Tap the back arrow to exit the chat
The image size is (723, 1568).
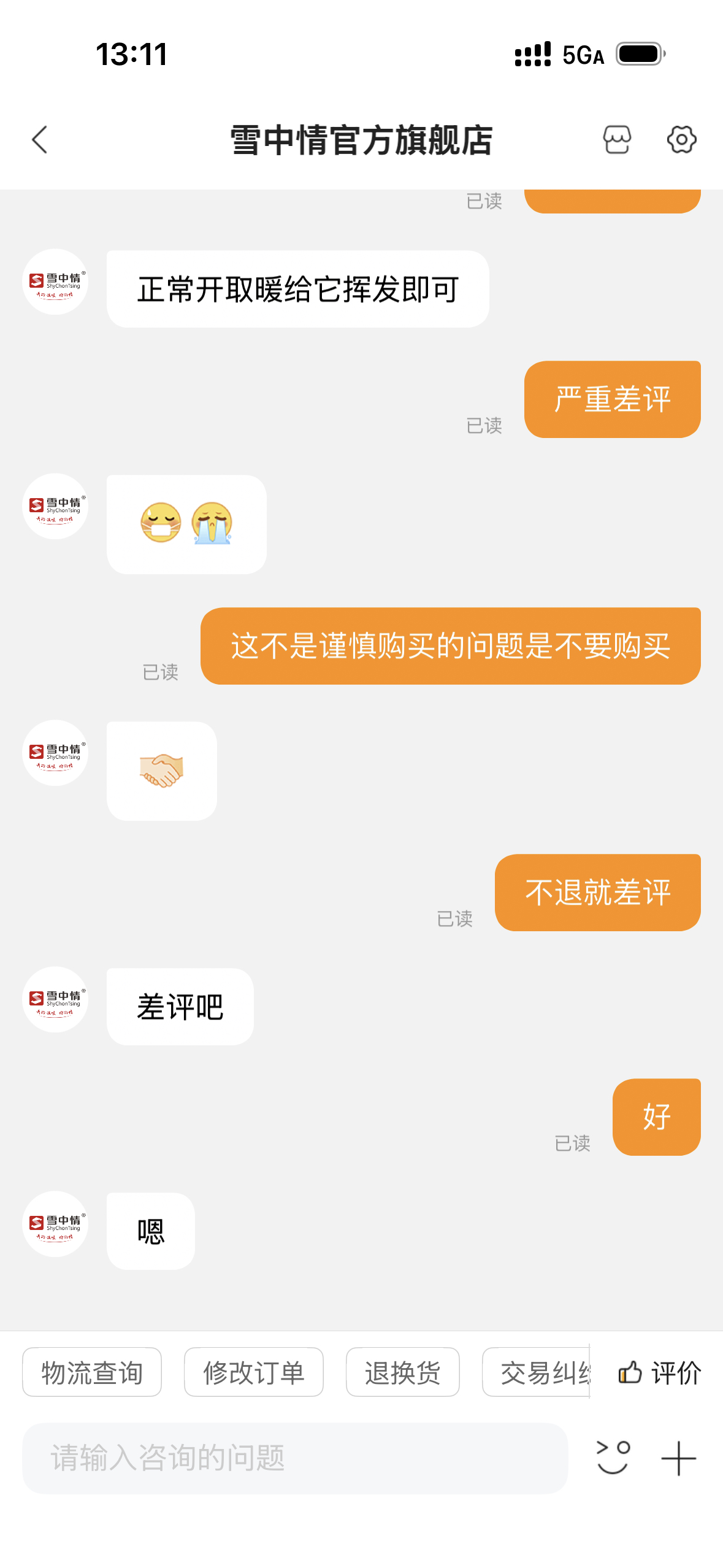coord(39,139)
